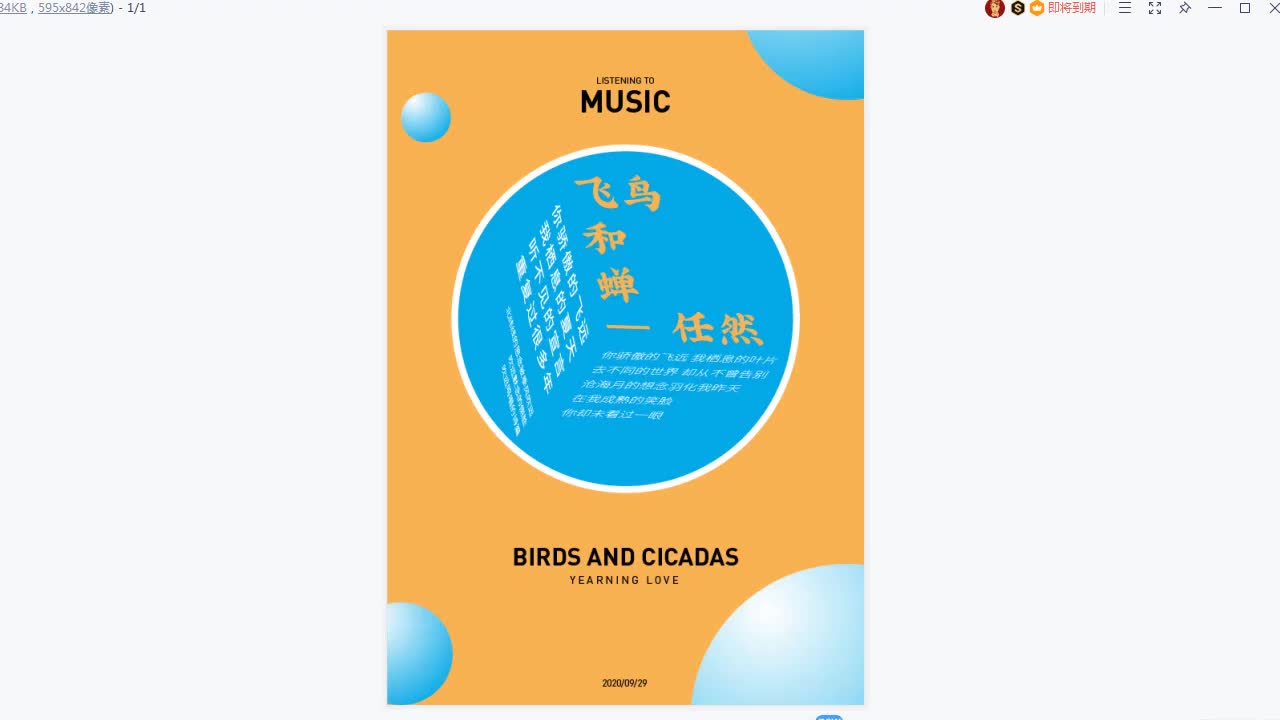Screen dimensions: 1280x720
Task: Open the hamburger main menu
Action: click(1125, 8)
